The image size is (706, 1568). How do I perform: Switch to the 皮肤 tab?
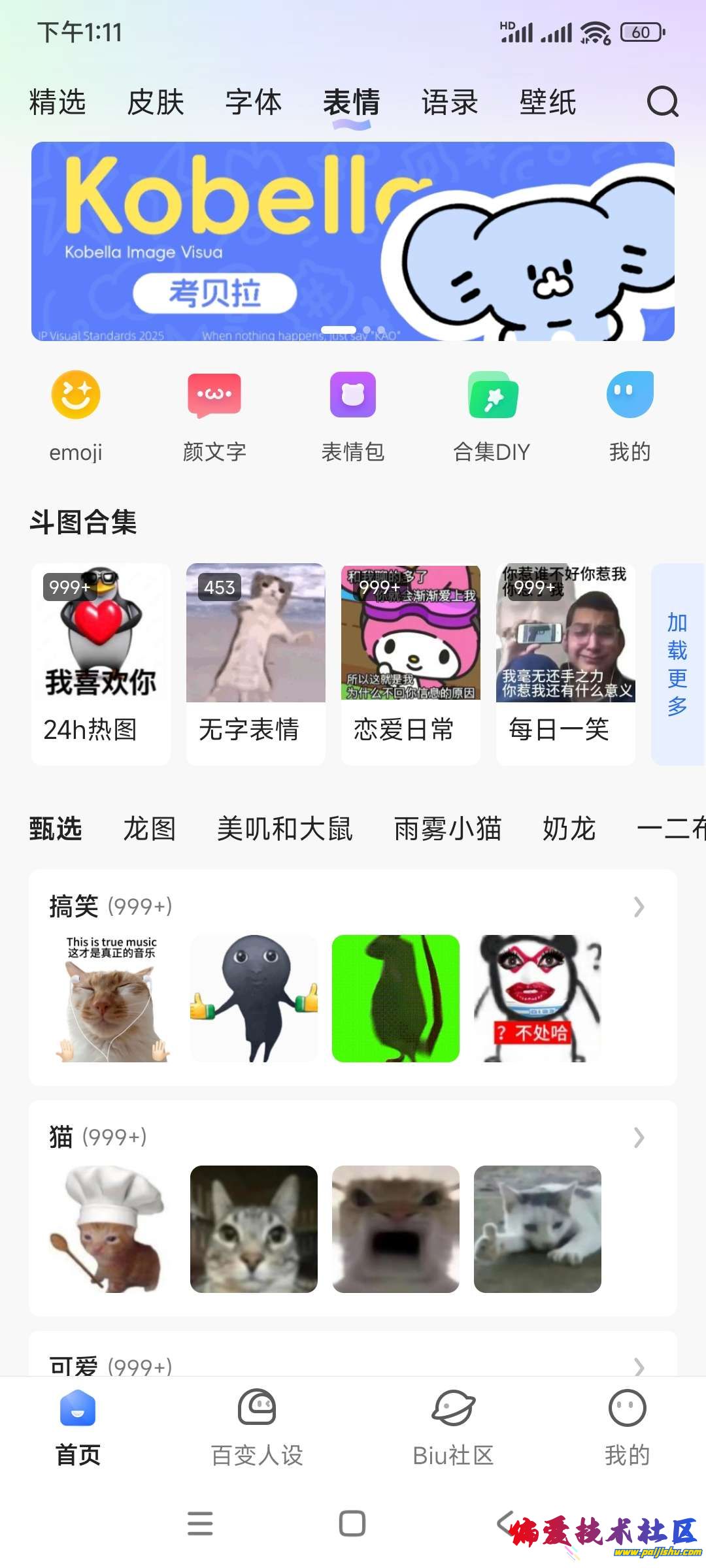(x=156, y=103)
